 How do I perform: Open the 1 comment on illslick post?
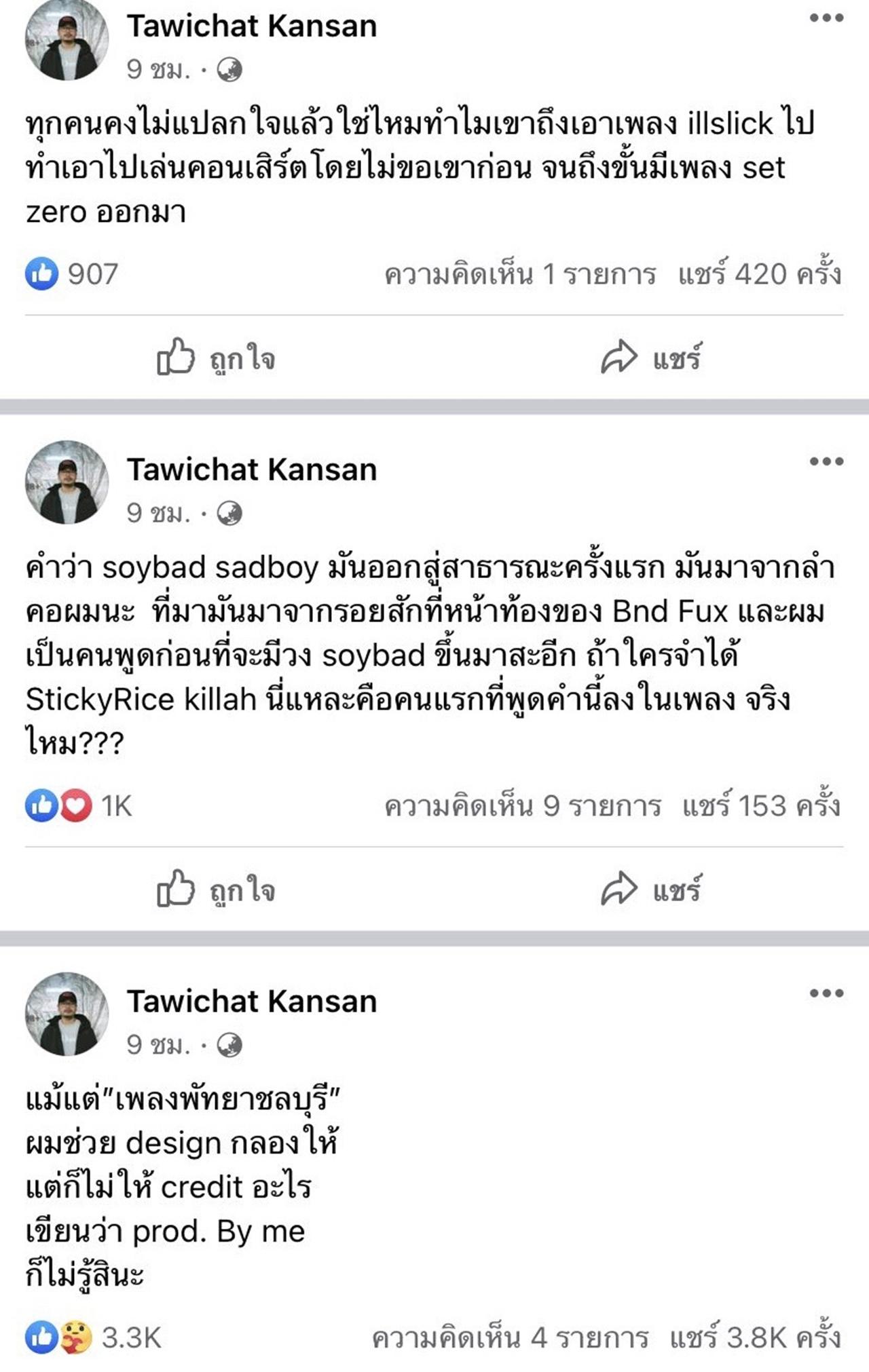click(x=520, y=274)
